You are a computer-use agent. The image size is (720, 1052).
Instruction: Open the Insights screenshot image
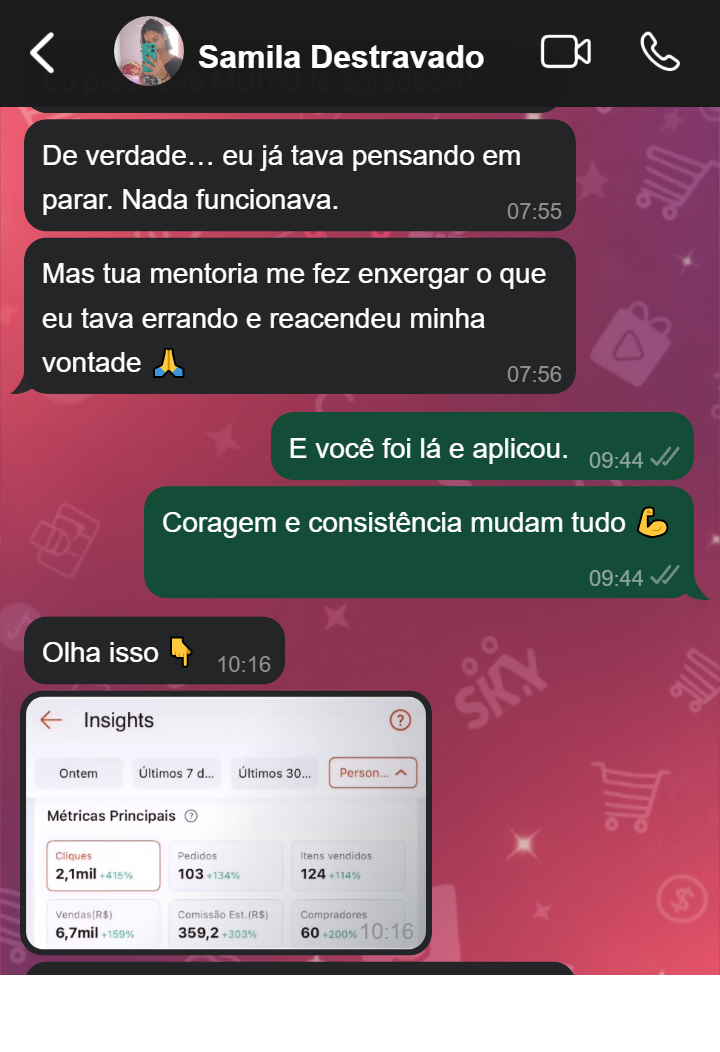[x=226, y=822]
